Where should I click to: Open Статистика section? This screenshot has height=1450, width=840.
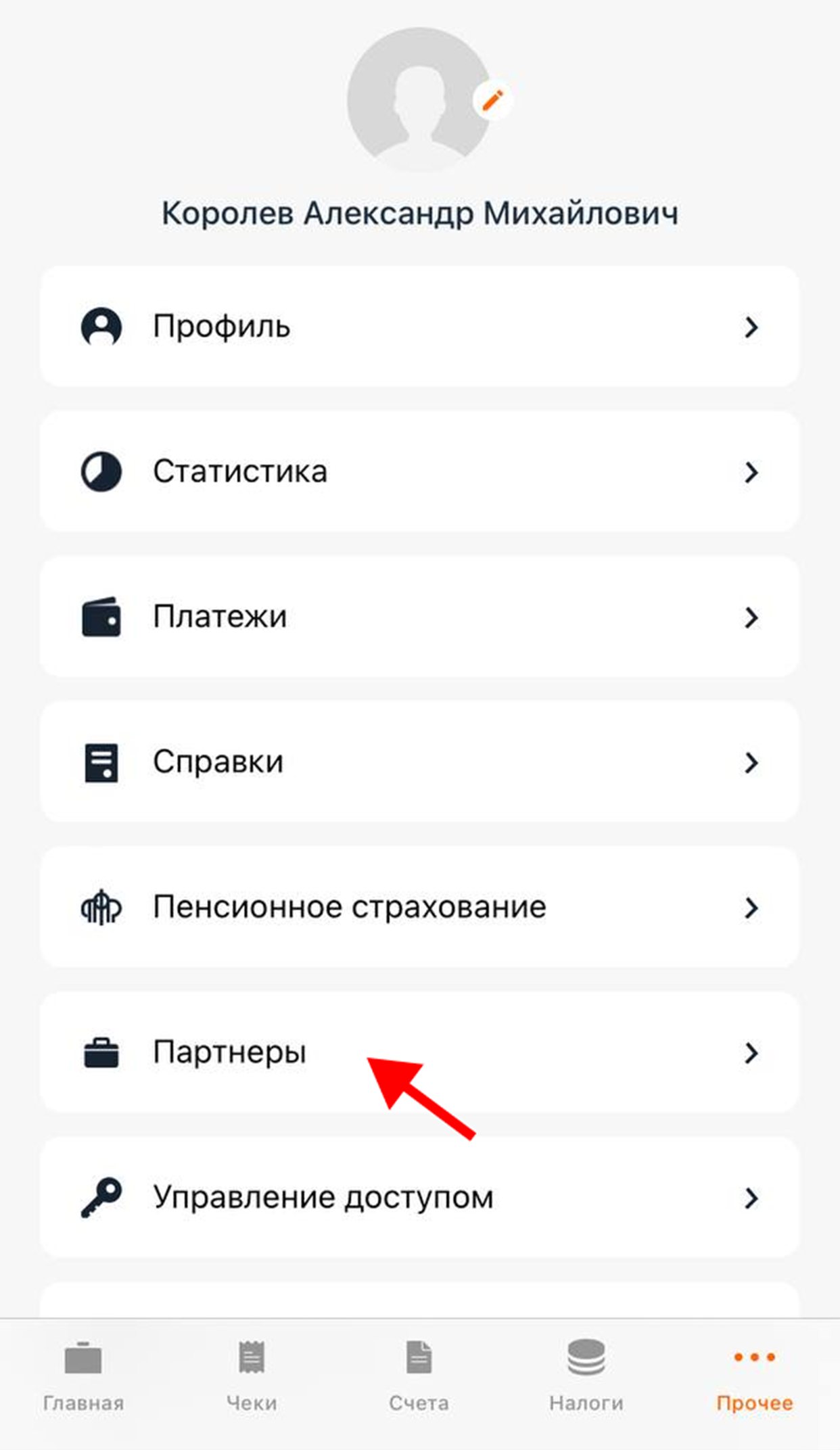pyautogui.click(x=419, y=471)
